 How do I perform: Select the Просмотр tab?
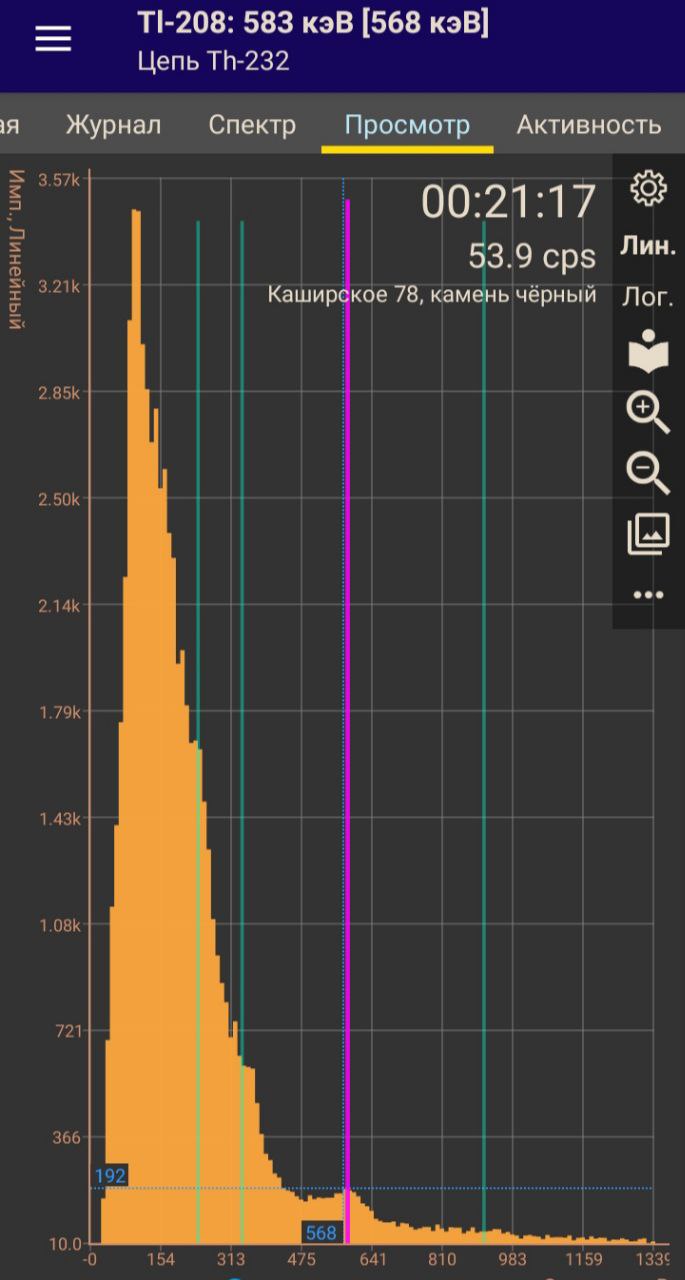click(x=407, y=125)
